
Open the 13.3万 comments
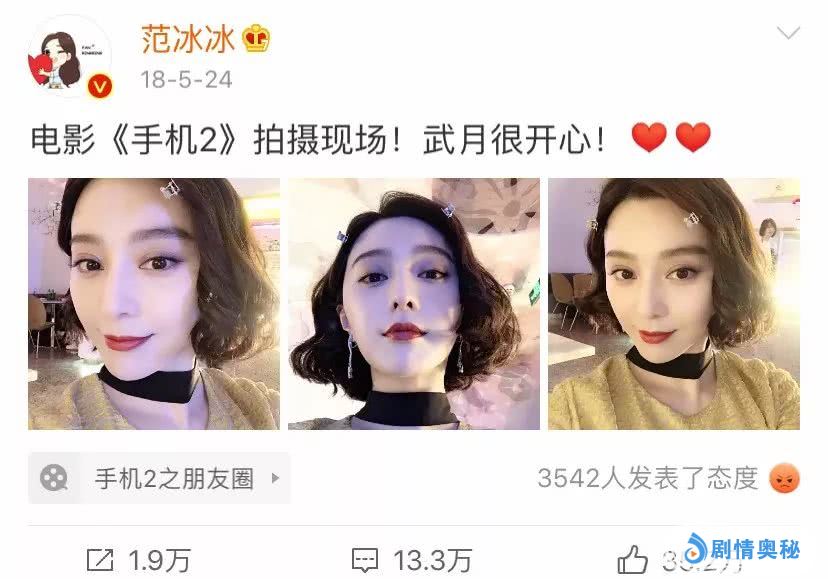point(412,560)
